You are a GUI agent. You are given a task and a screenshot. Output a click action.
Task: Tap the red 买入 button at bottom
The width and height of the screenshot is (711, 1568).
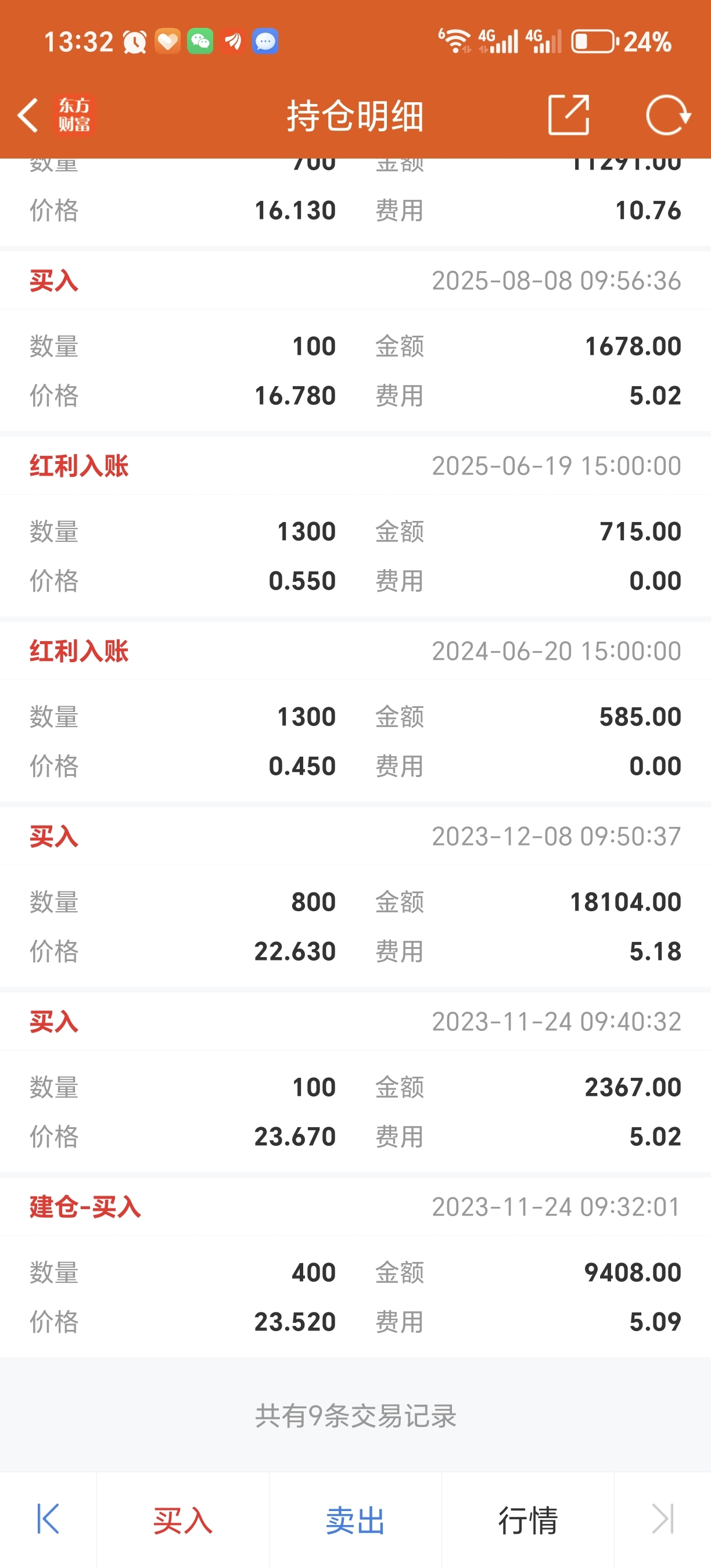point(182,1520)
